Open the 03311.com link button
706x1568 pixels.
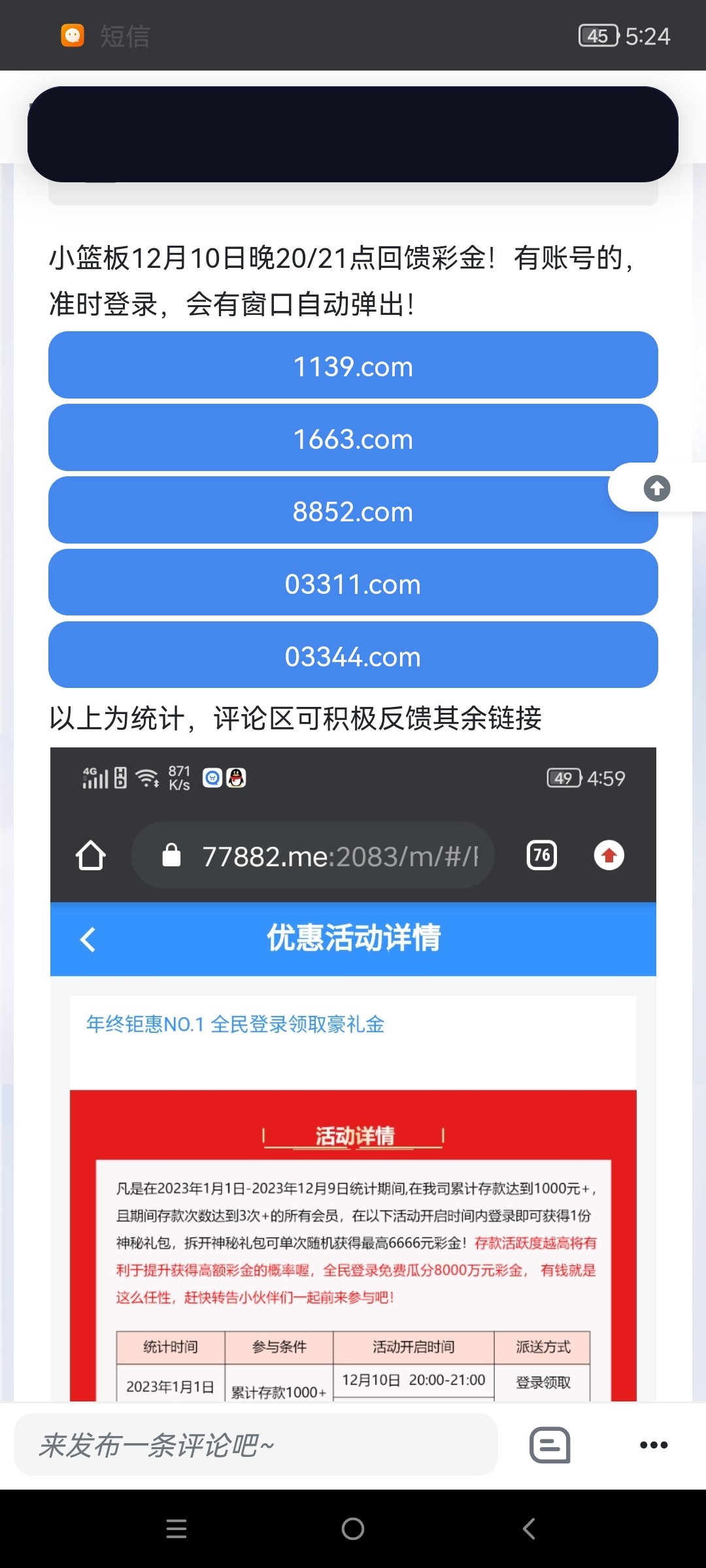click(353, 583)
